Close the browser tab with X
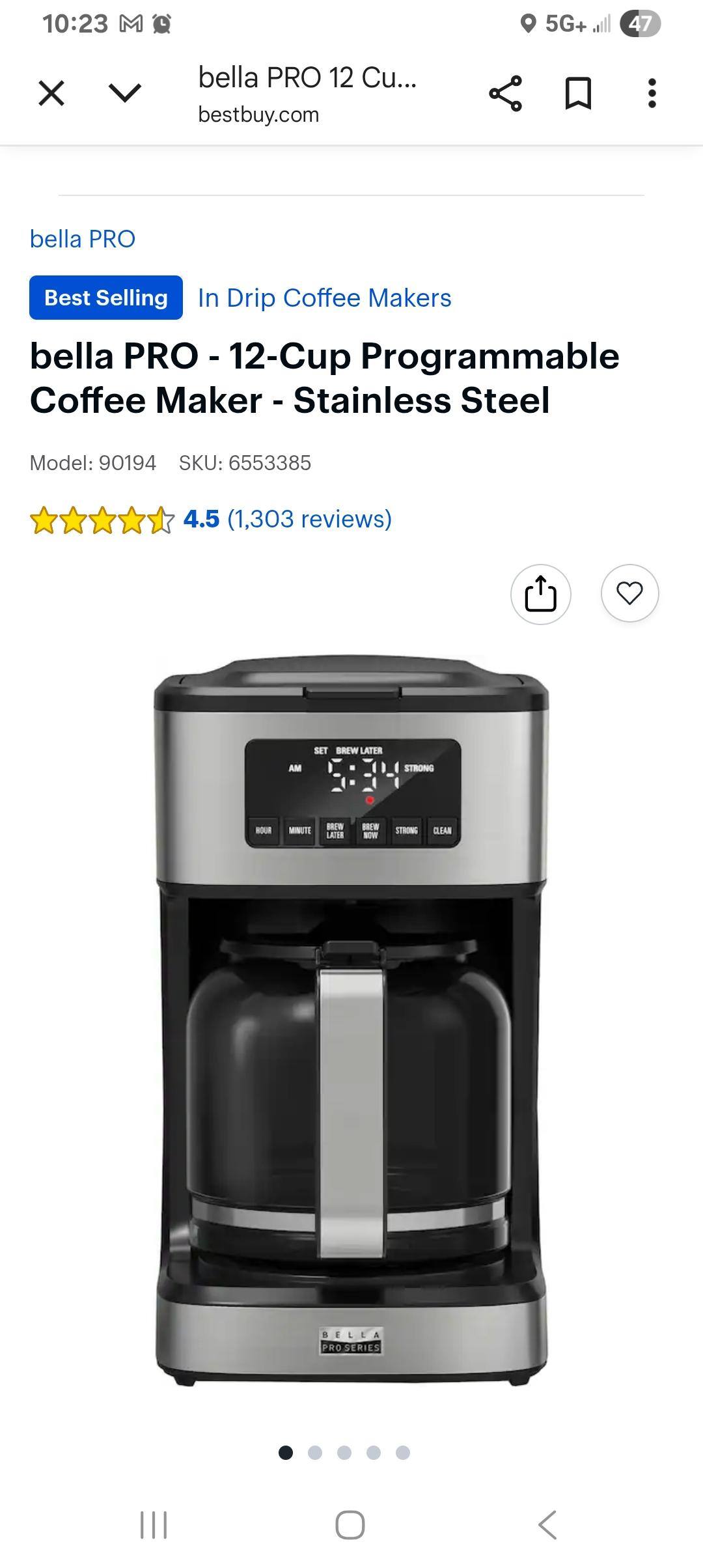Viewport: 703px width, 1568px height. pyautogui.click(x=51, y=93)
